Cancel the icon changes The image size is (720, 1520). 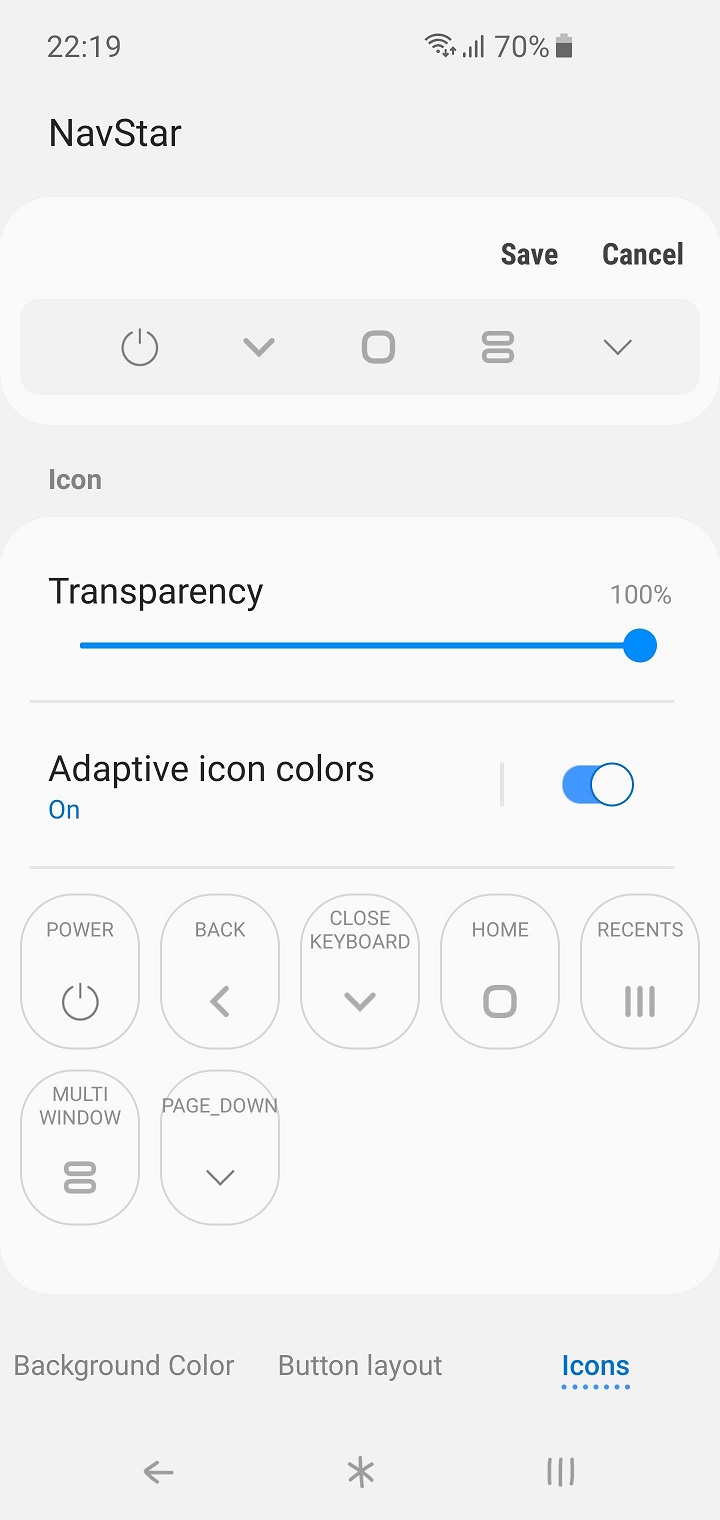point(642,254)
